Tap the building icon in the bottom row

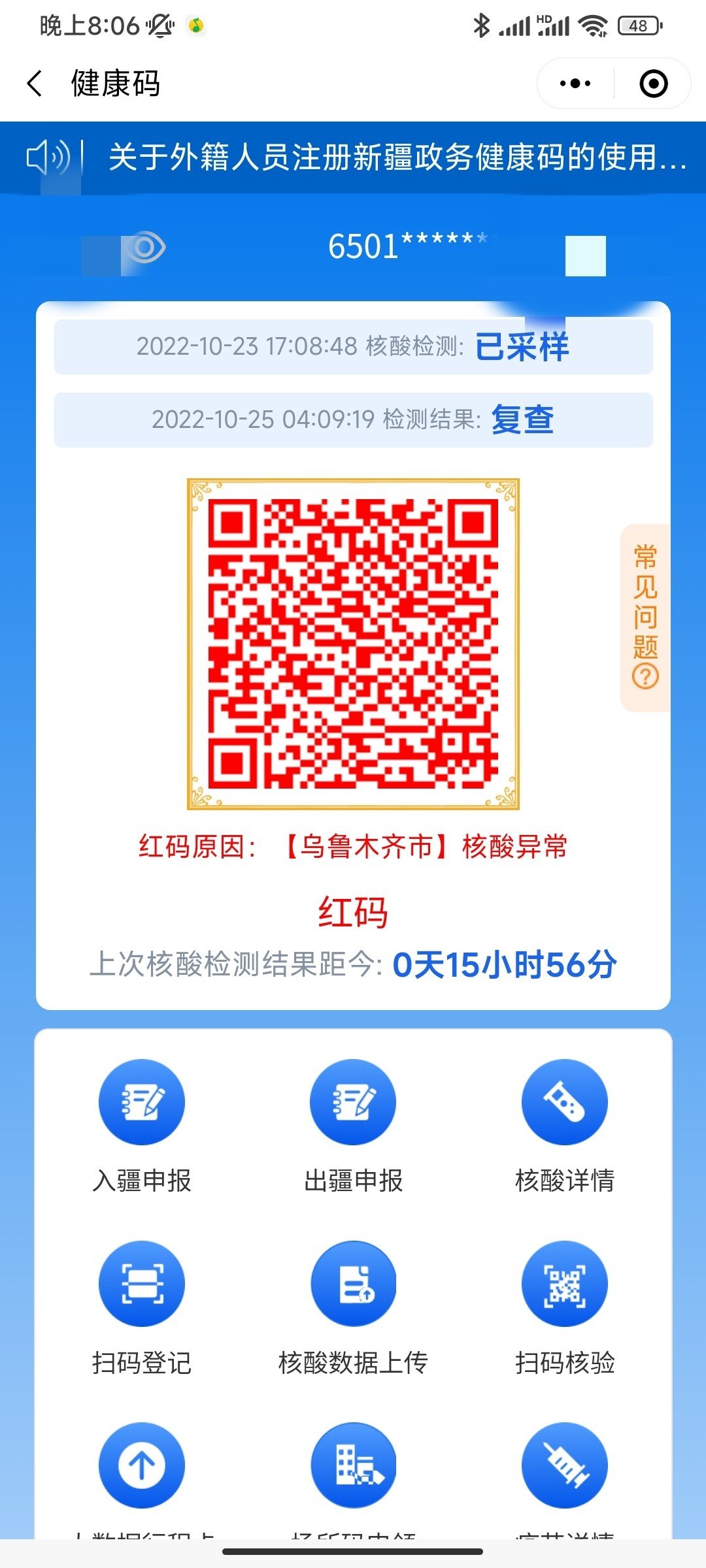pyautogui.click(x=353, y=1465)
